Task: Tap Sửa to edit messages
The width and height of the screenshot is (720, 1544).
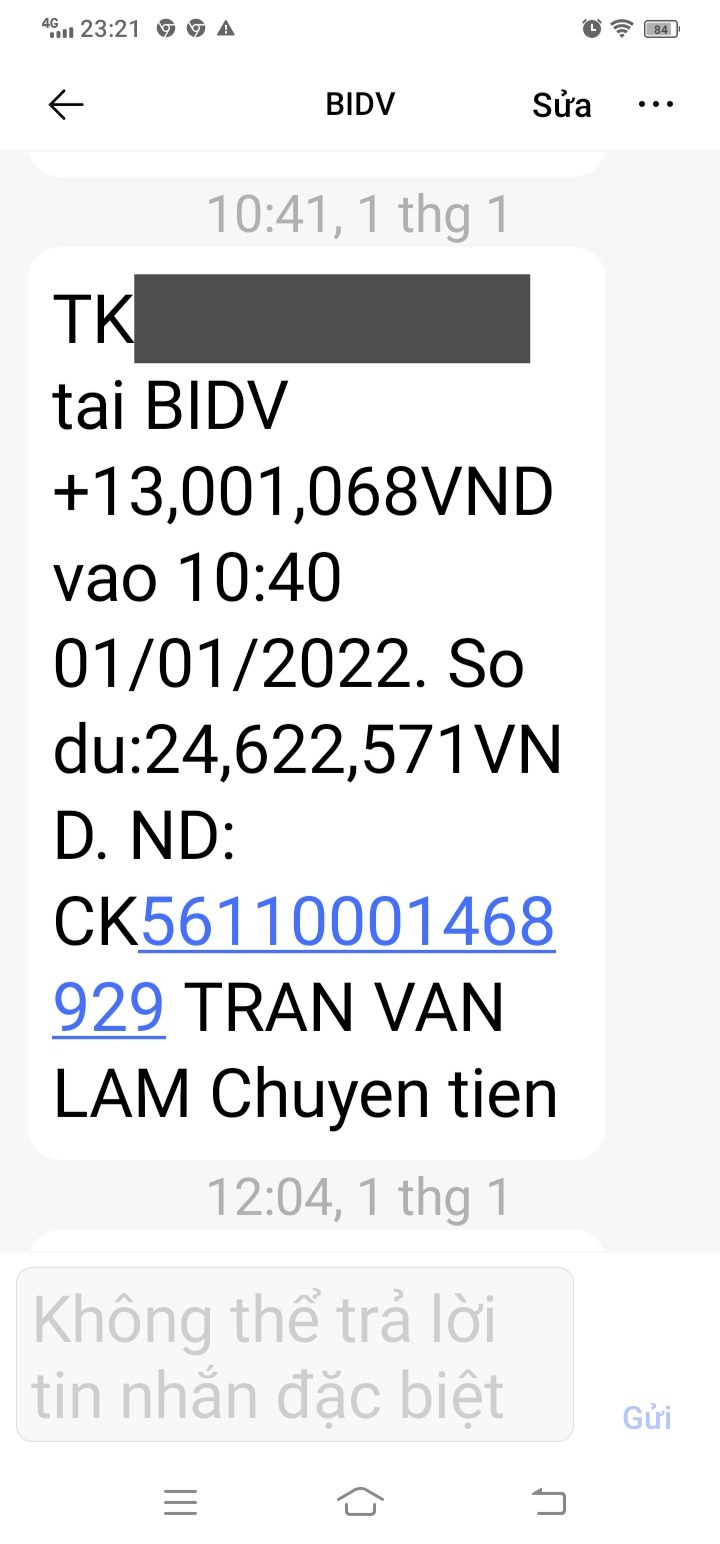Action: 561,105
